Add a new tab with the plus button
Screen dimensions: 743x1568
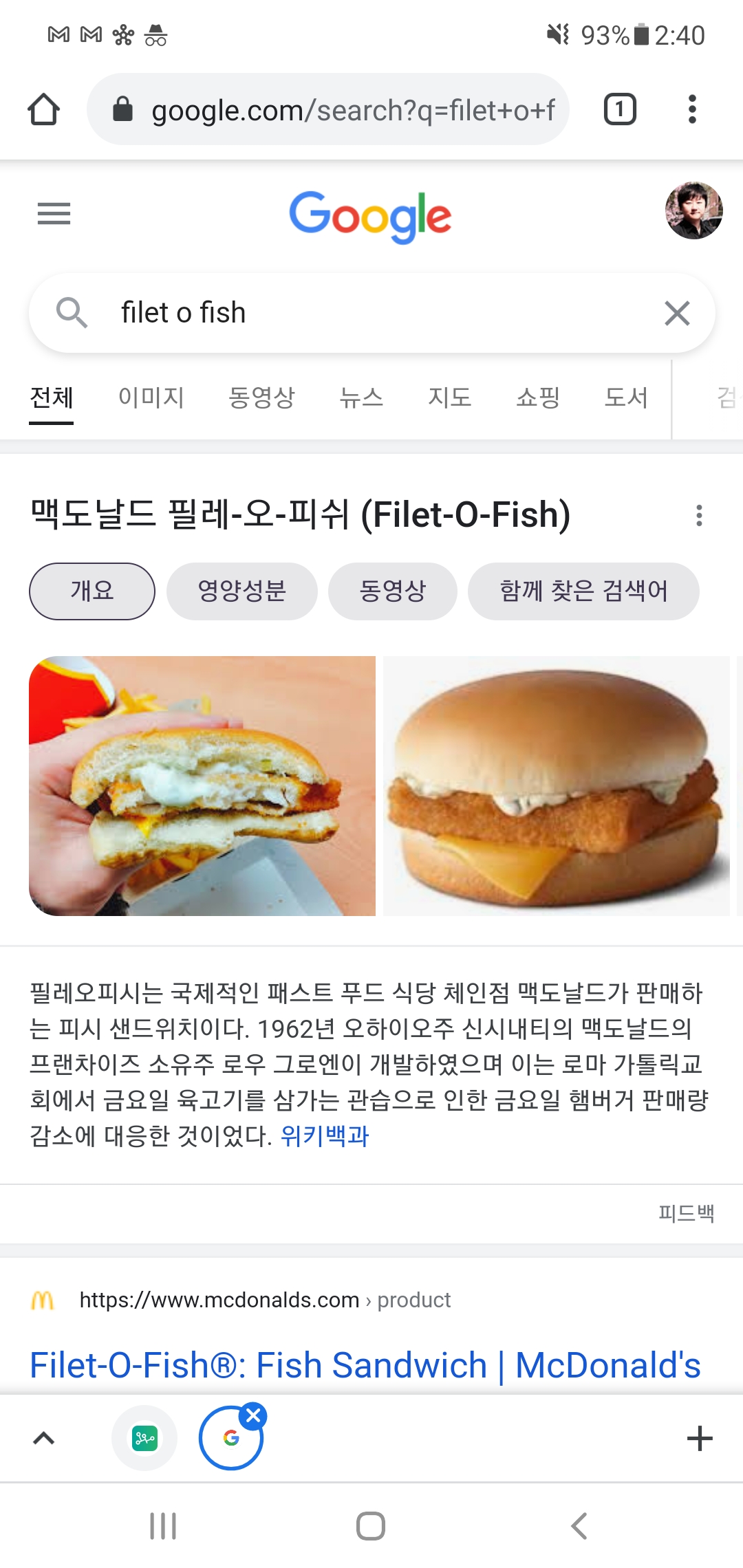coord(700,1438)
